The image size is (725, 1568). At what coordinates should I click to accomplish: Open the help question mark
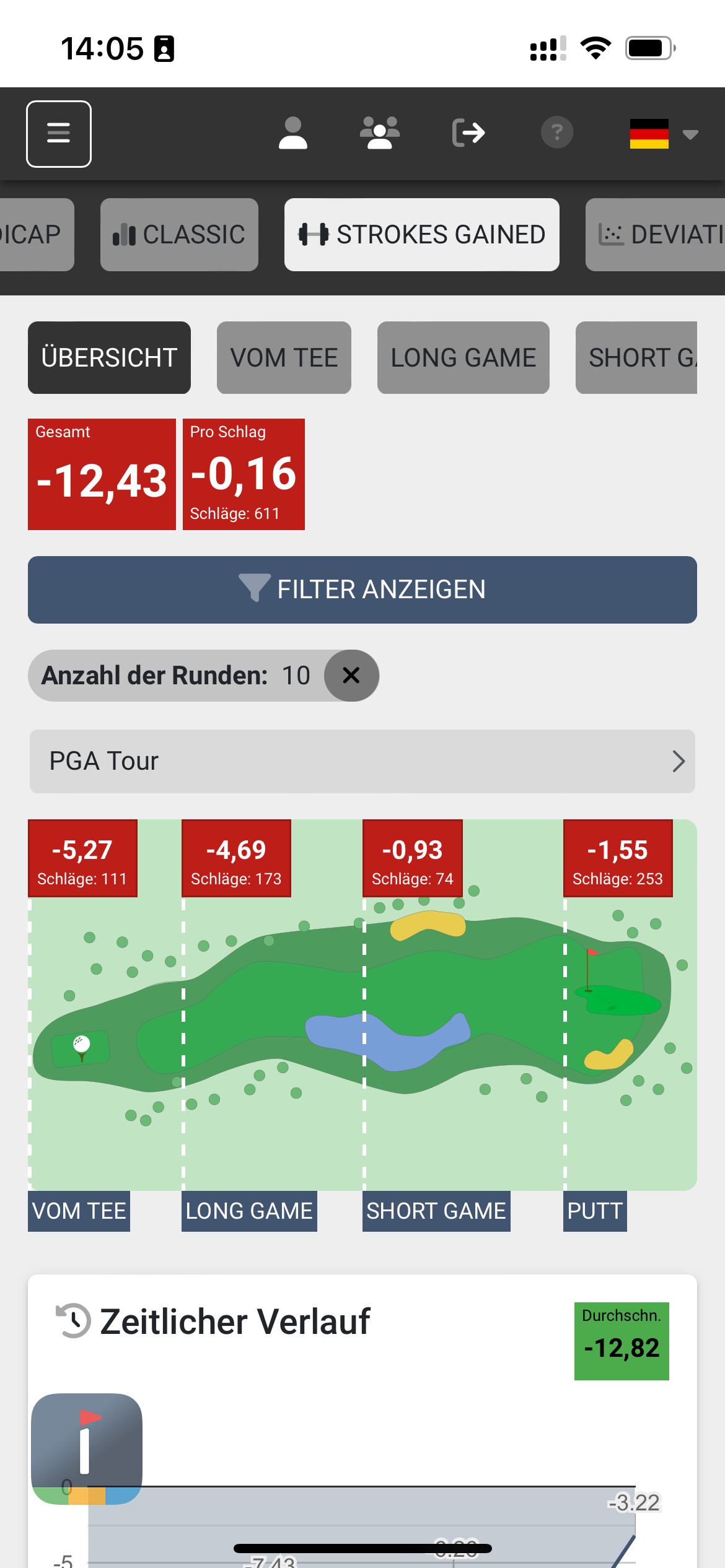557,133
